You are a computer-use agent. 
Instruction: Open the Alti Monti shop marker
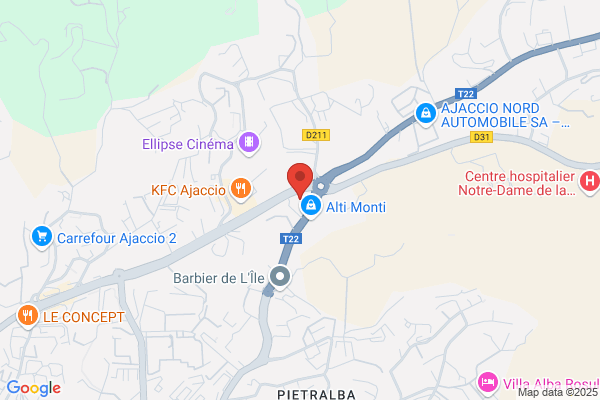(x=311, y=206)
